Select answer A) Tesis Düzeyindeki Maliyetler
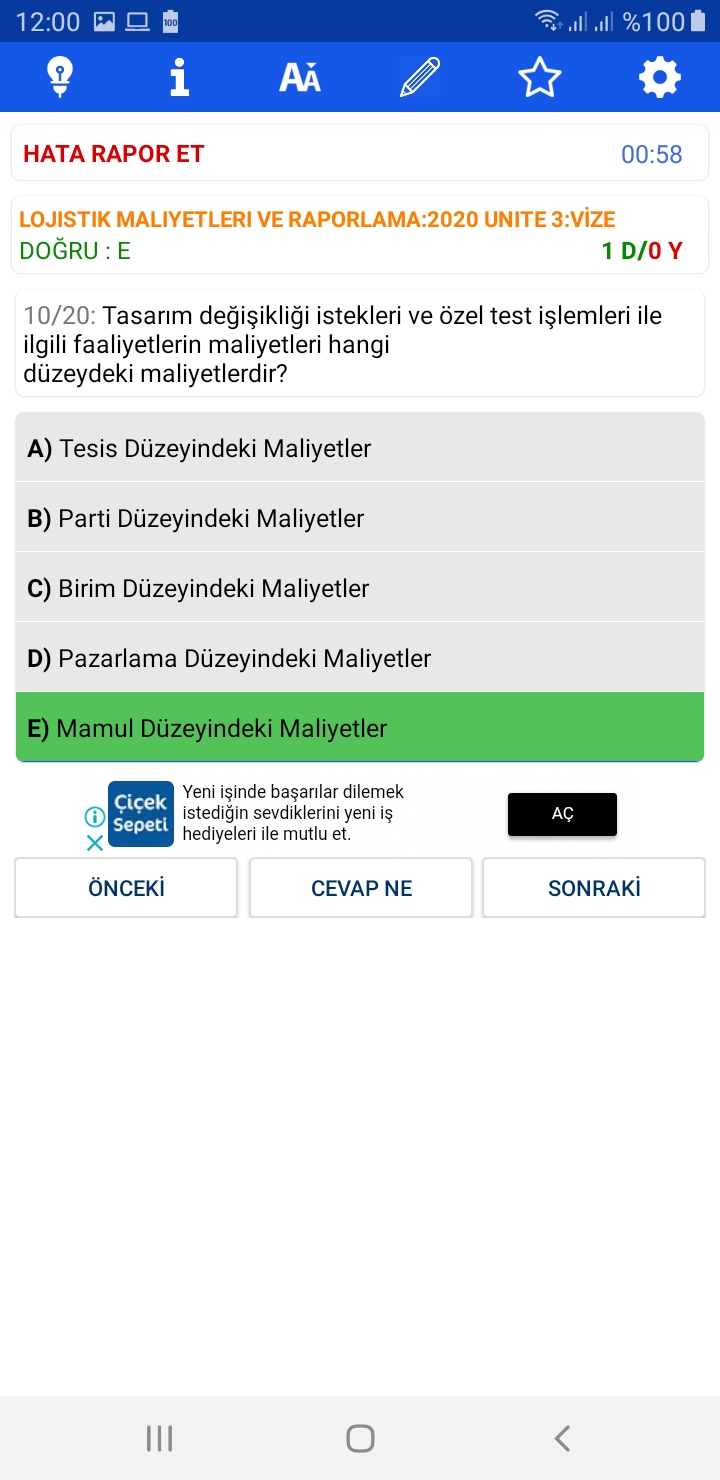 tap(360, 448)
